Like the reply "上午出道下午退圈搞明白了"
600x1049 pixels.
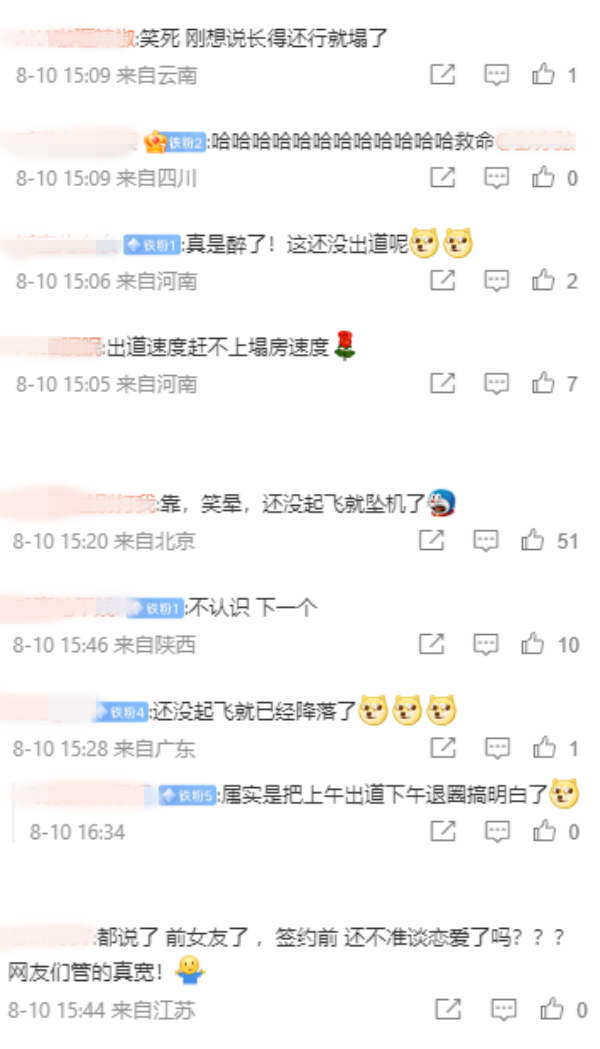543,831
